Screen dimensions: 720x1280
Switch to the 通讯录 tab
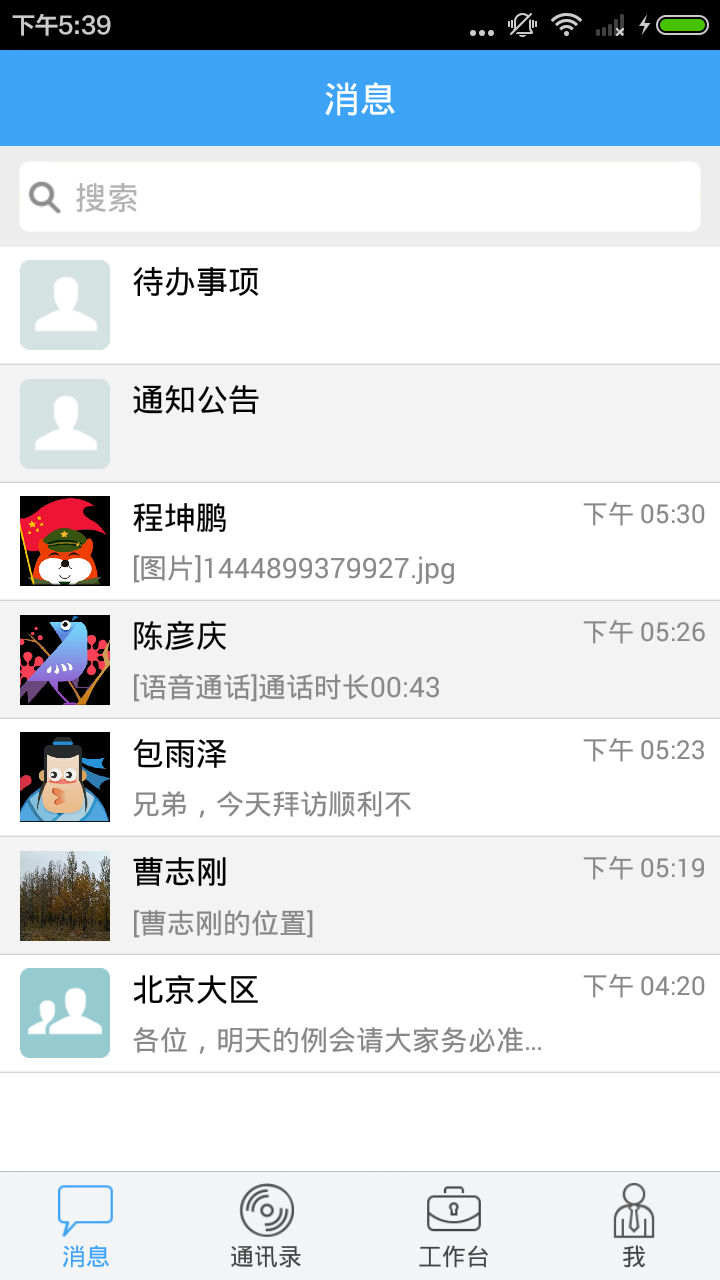(266, 1226)
